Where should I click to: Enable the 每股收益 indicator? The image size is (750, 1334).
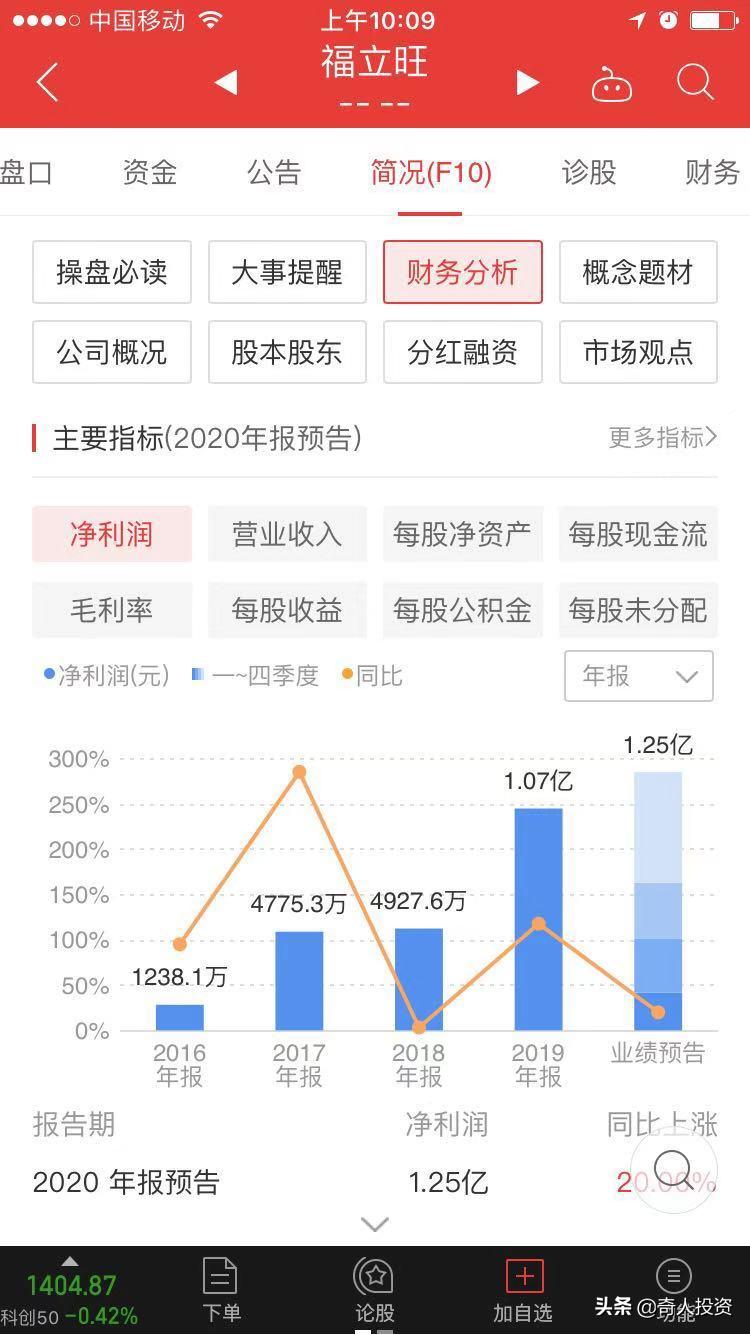tap(287, 610)
